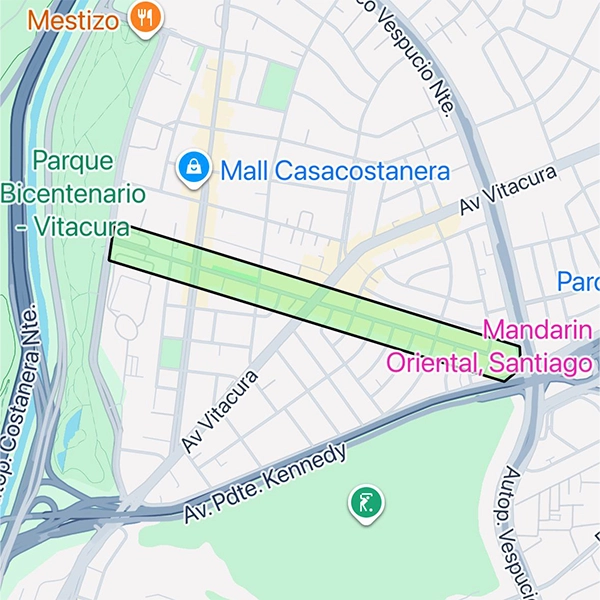Select Mandarin Oriental, Santiago hotel label
Image resolution: width=600 pixels, height=600 pixels.
click(x=490, y=347)
